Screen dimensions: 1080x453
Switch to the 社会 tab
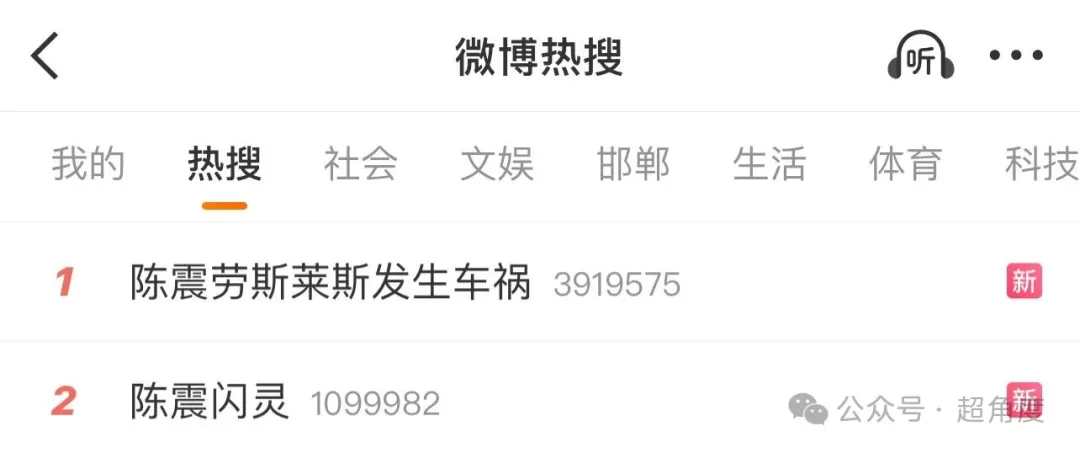tap(360, 165)
